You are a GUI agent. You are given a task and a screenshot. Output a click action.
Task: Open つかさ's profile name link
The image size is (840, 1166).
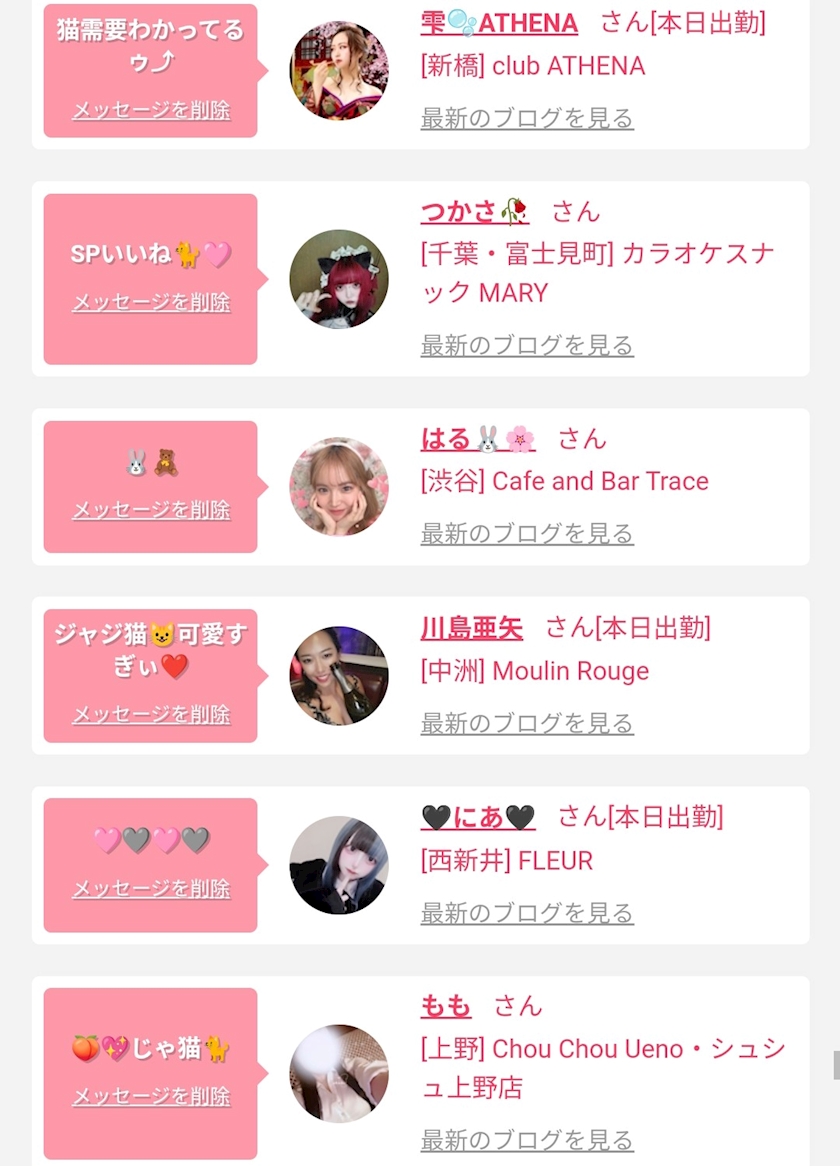pos(474,212)
